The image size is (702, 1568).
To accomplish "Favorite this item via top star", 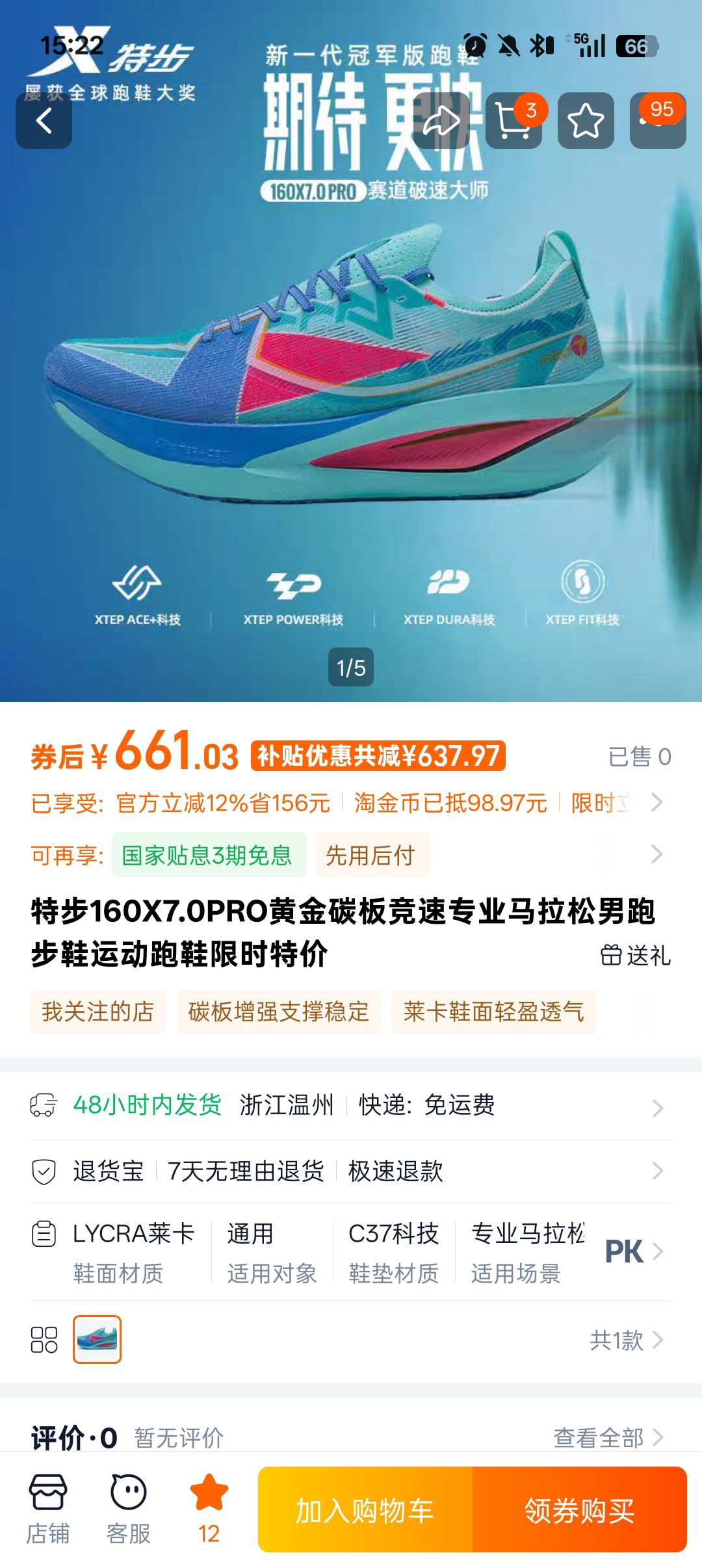I will (586, 121).
